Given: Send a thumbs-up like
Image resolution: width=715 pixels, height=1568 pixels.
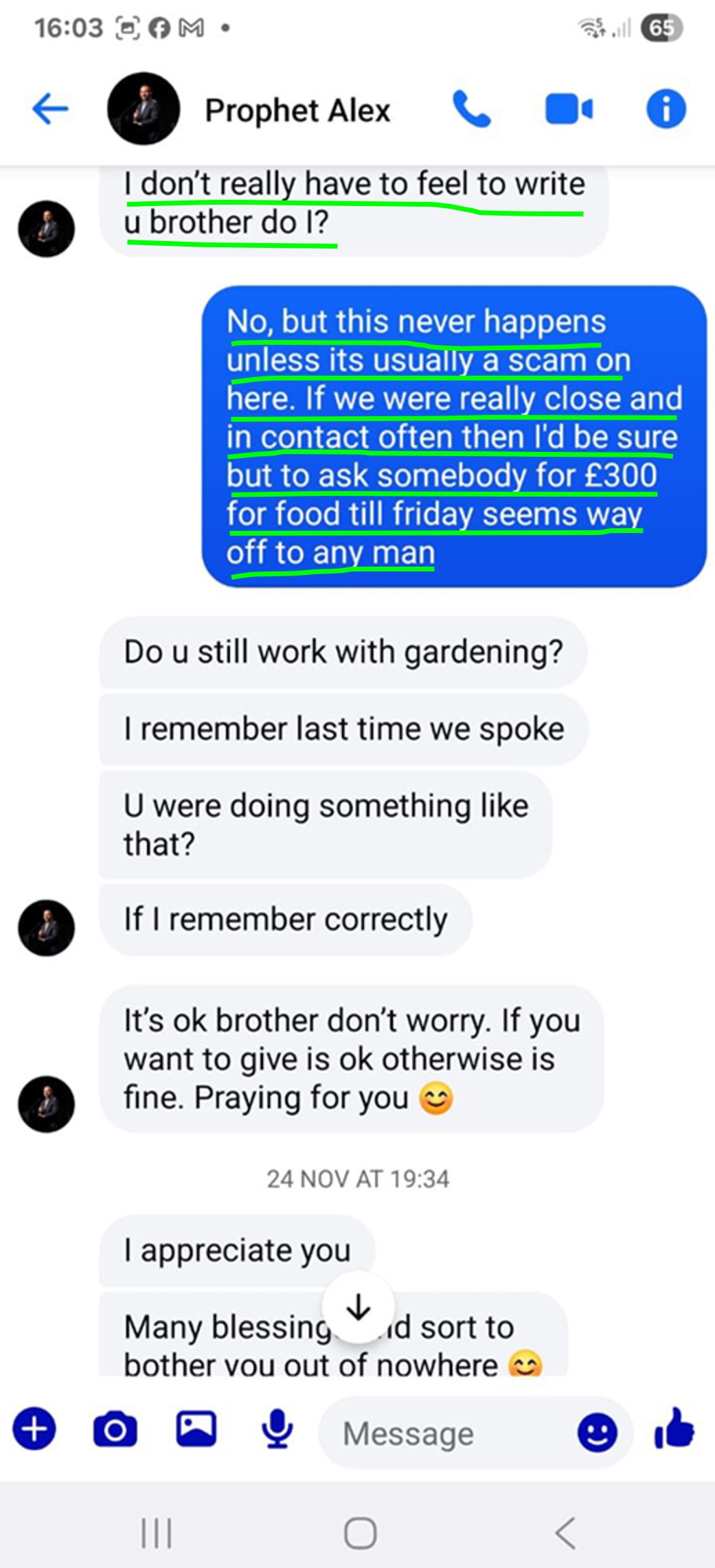Looking at the screenshot, I should click(x=674, y=1429).
